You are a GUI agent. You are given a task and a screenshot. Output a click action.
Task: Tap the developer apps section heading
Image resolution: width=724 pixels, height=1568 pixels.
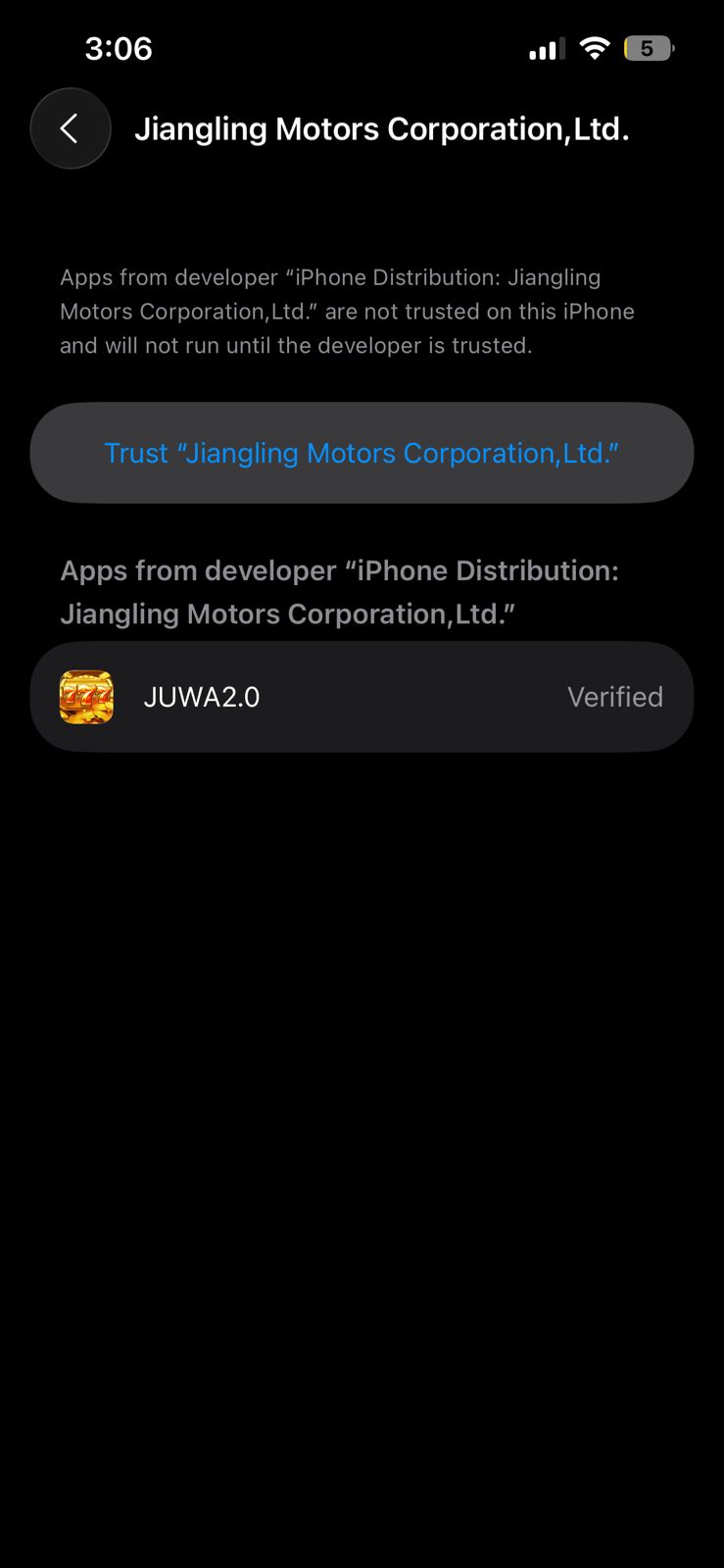(340, 591)
